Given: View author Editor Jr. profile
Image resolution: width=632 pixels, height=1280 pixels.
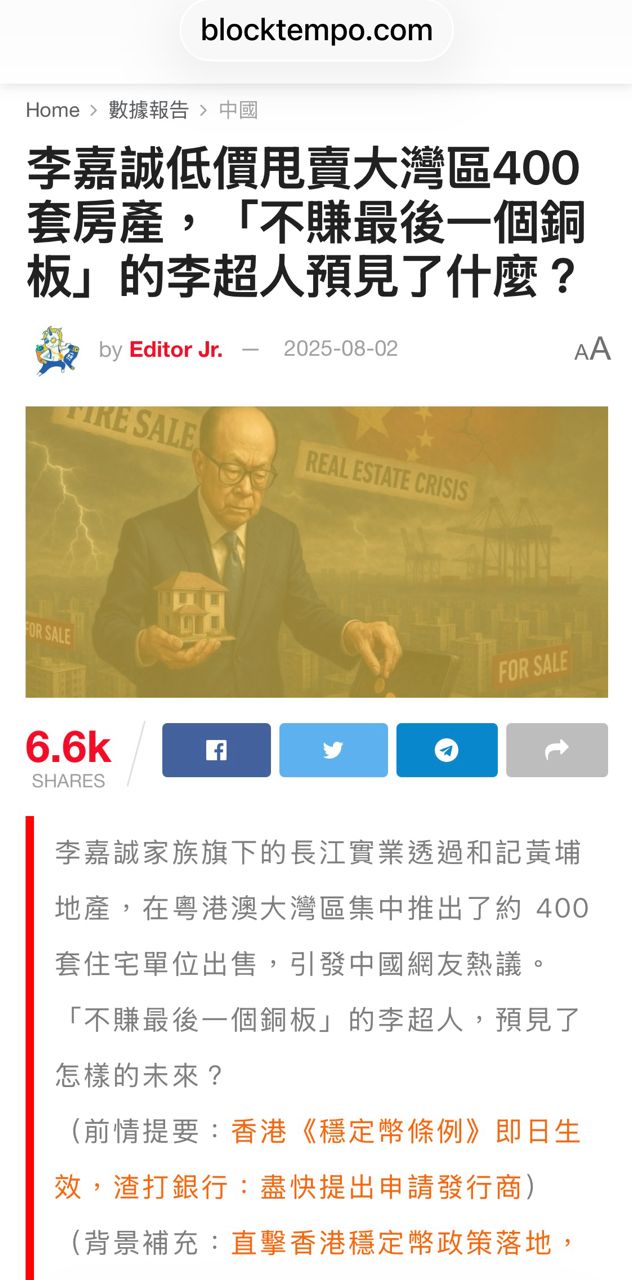Looking at the screenshot, I should (175, 349).
